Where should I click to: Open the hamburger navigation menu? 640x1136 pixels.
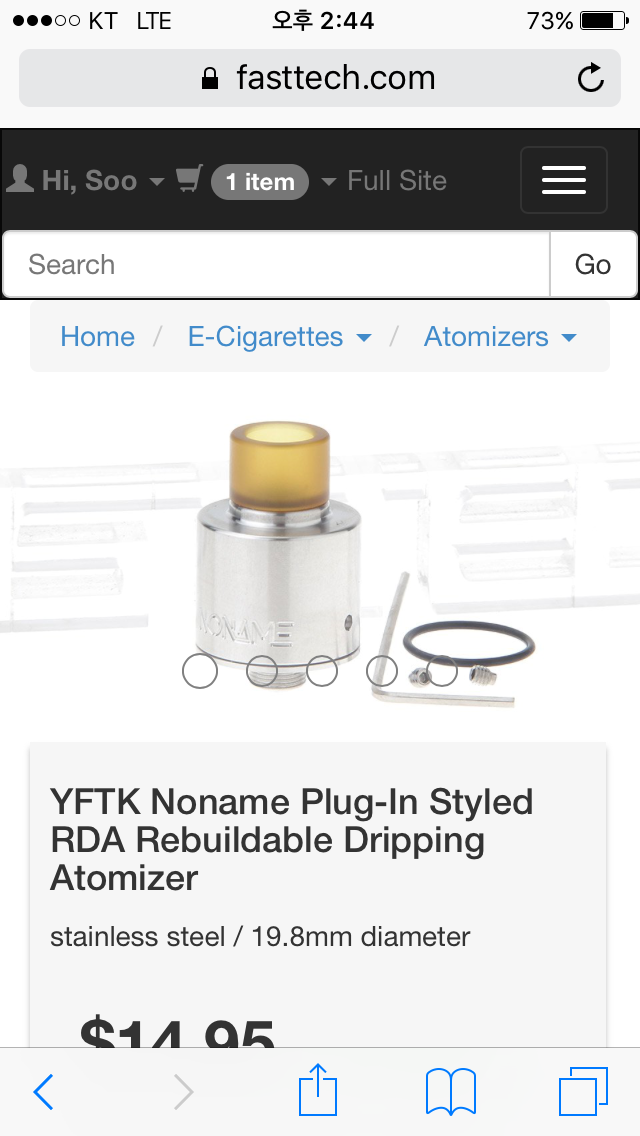tap(563, 180)
